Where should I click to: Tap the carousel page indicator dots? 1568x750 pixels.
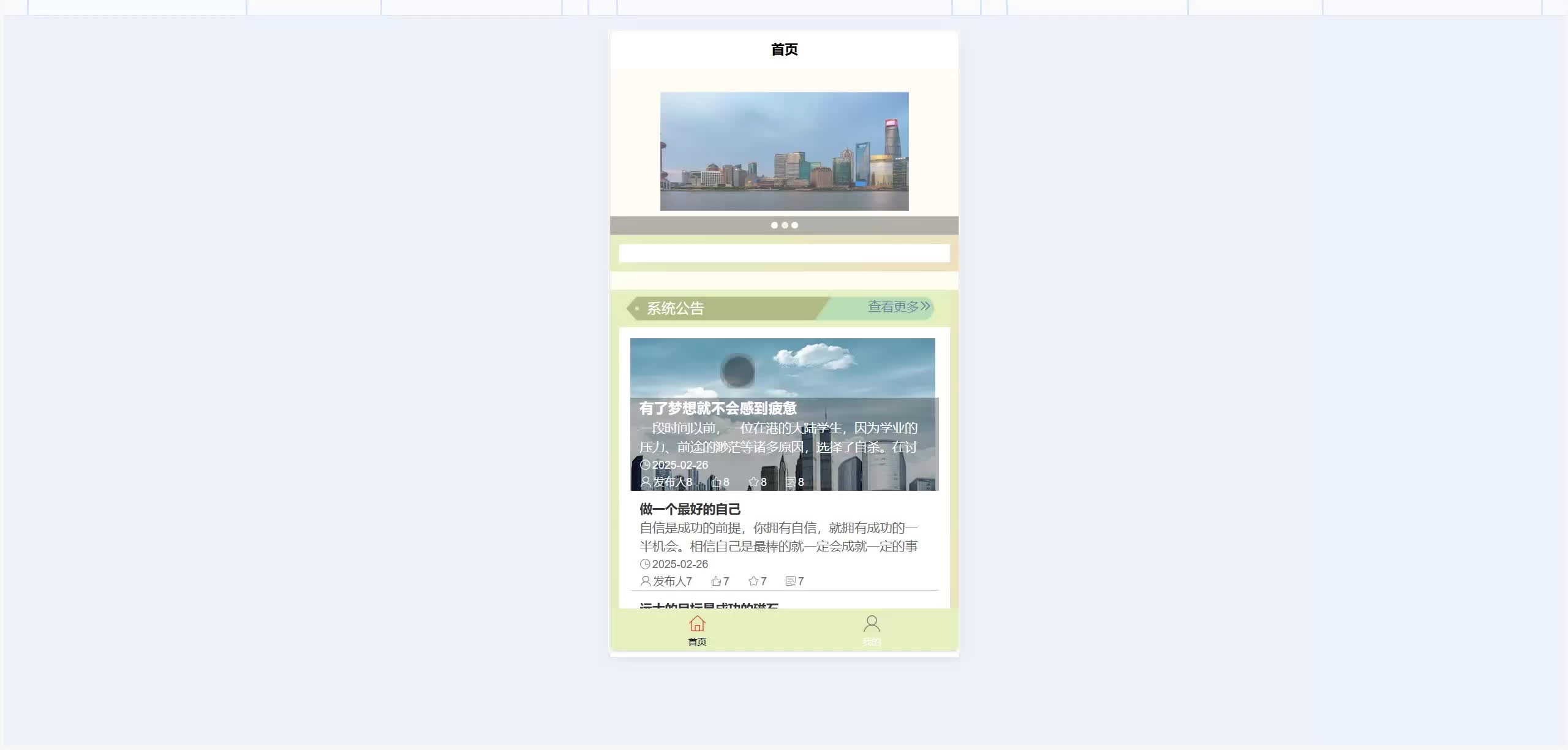click(784, 225)
